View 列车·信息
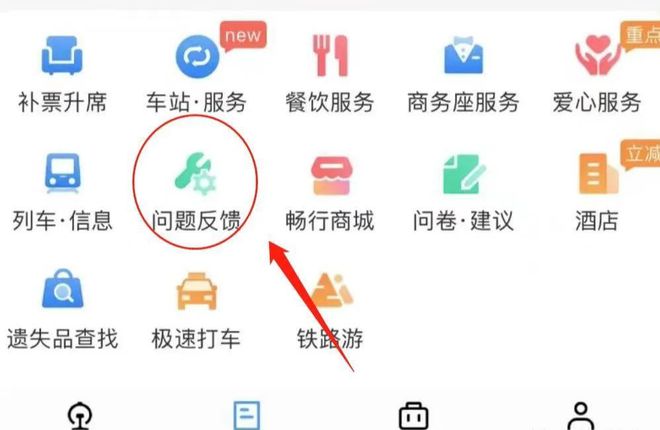Screen dimensions: 660x430 pos(62,176)
